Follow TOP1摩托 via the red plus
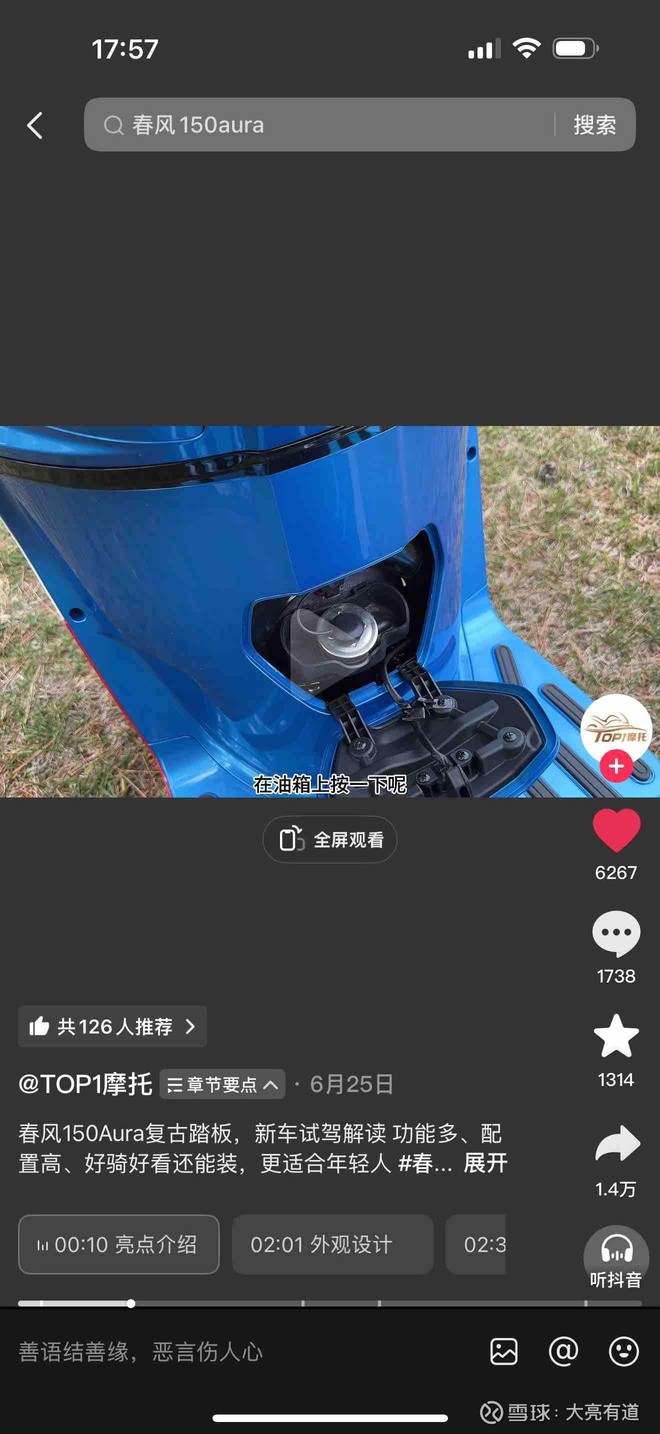This screenshot has height=1434, width=660. (616, 767)
